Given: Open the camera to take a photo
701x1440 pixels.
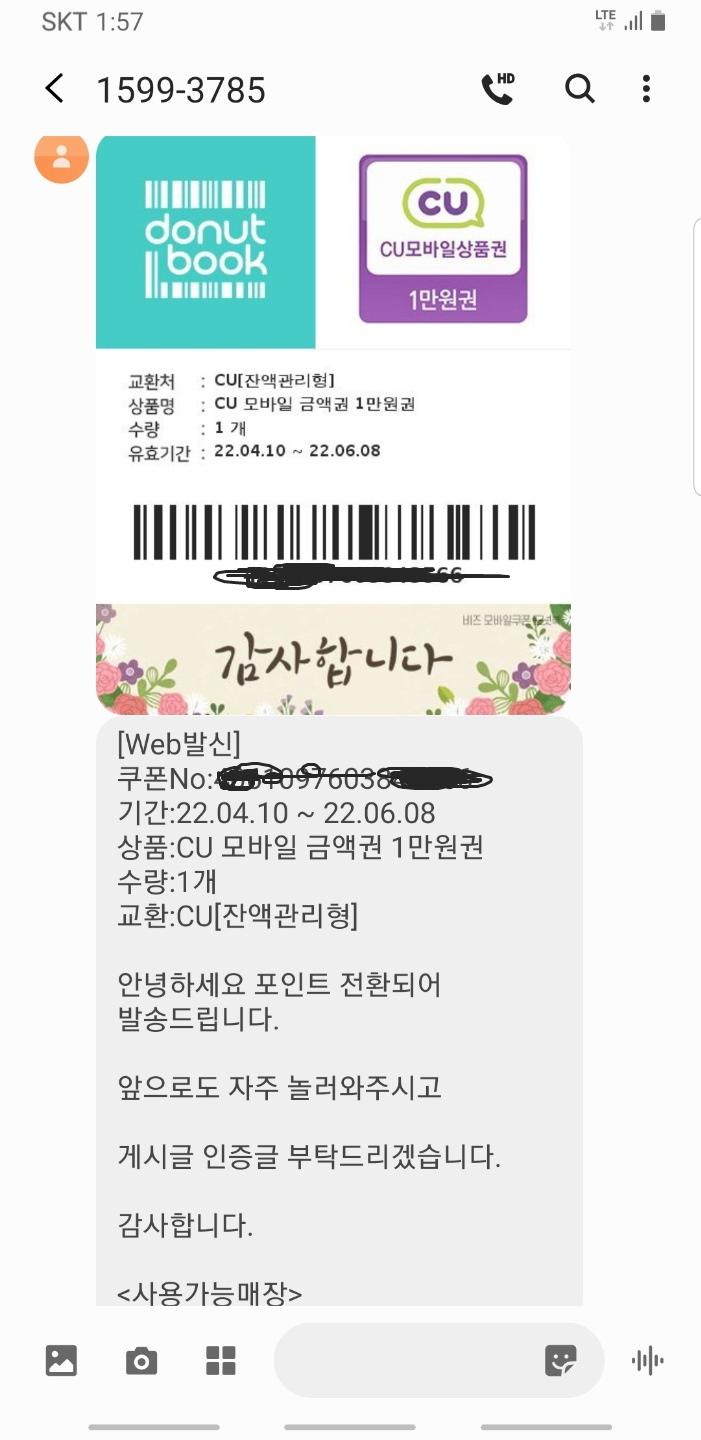Looking at the screenshot, I should pos(141,1360).
